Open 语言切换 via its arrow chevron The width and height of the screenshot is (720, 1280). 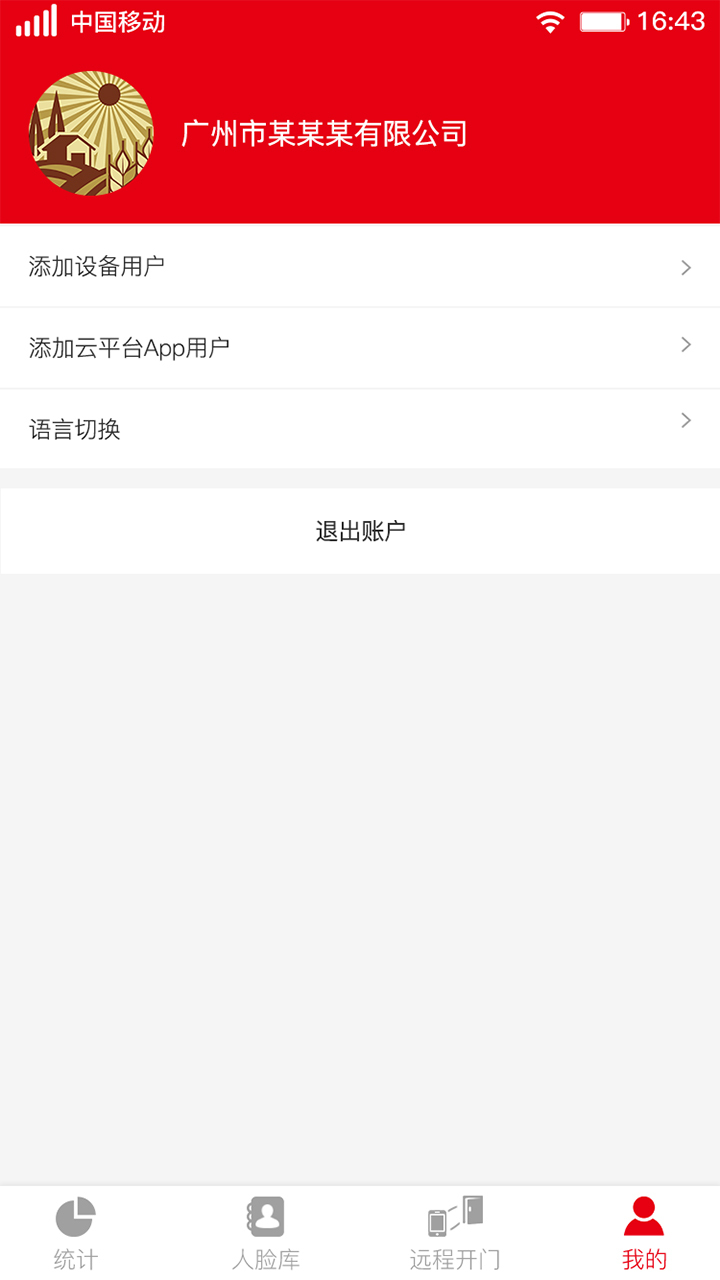click(x=685, y=421)
